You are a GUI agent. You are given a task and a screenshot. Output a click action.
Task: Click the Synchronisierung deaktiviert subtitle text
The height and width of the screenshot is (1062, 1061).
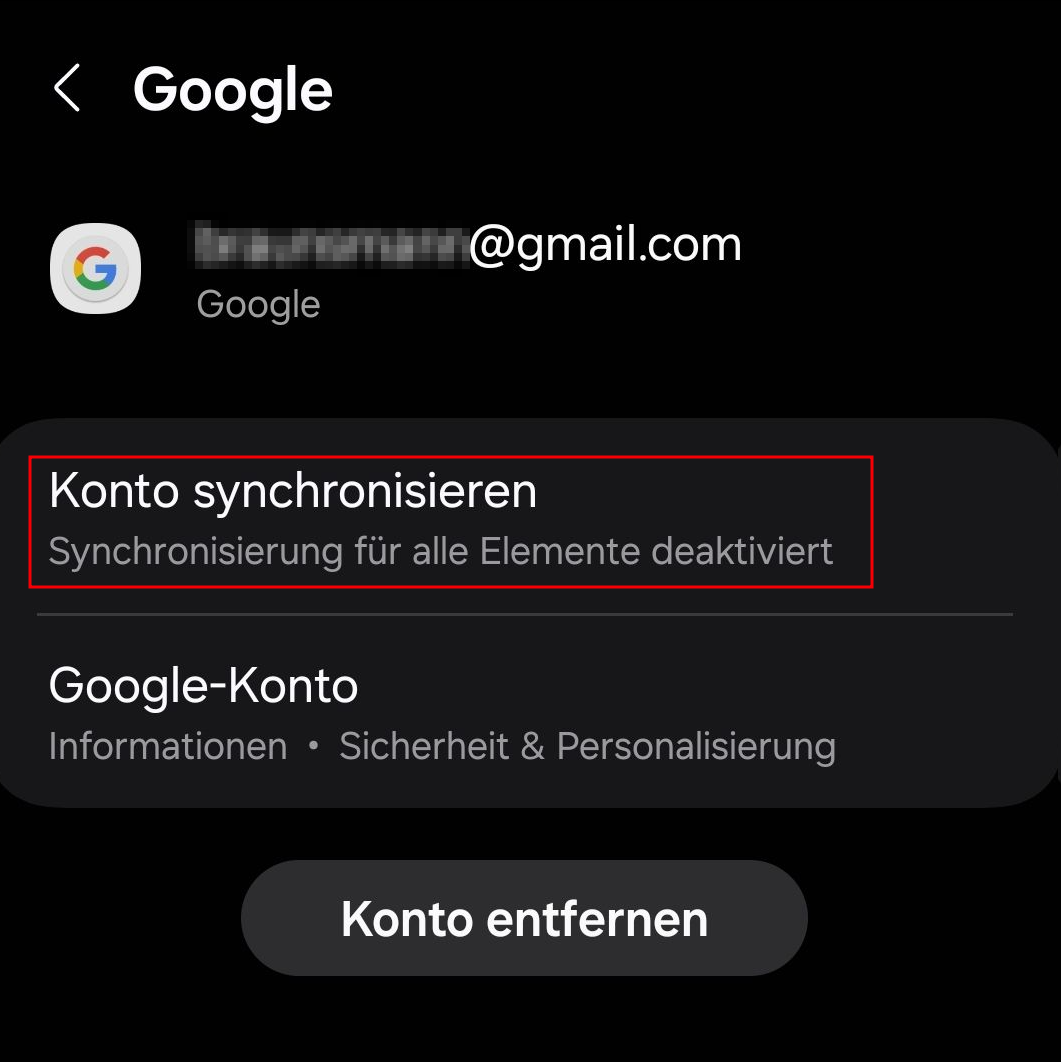[441, 550]
